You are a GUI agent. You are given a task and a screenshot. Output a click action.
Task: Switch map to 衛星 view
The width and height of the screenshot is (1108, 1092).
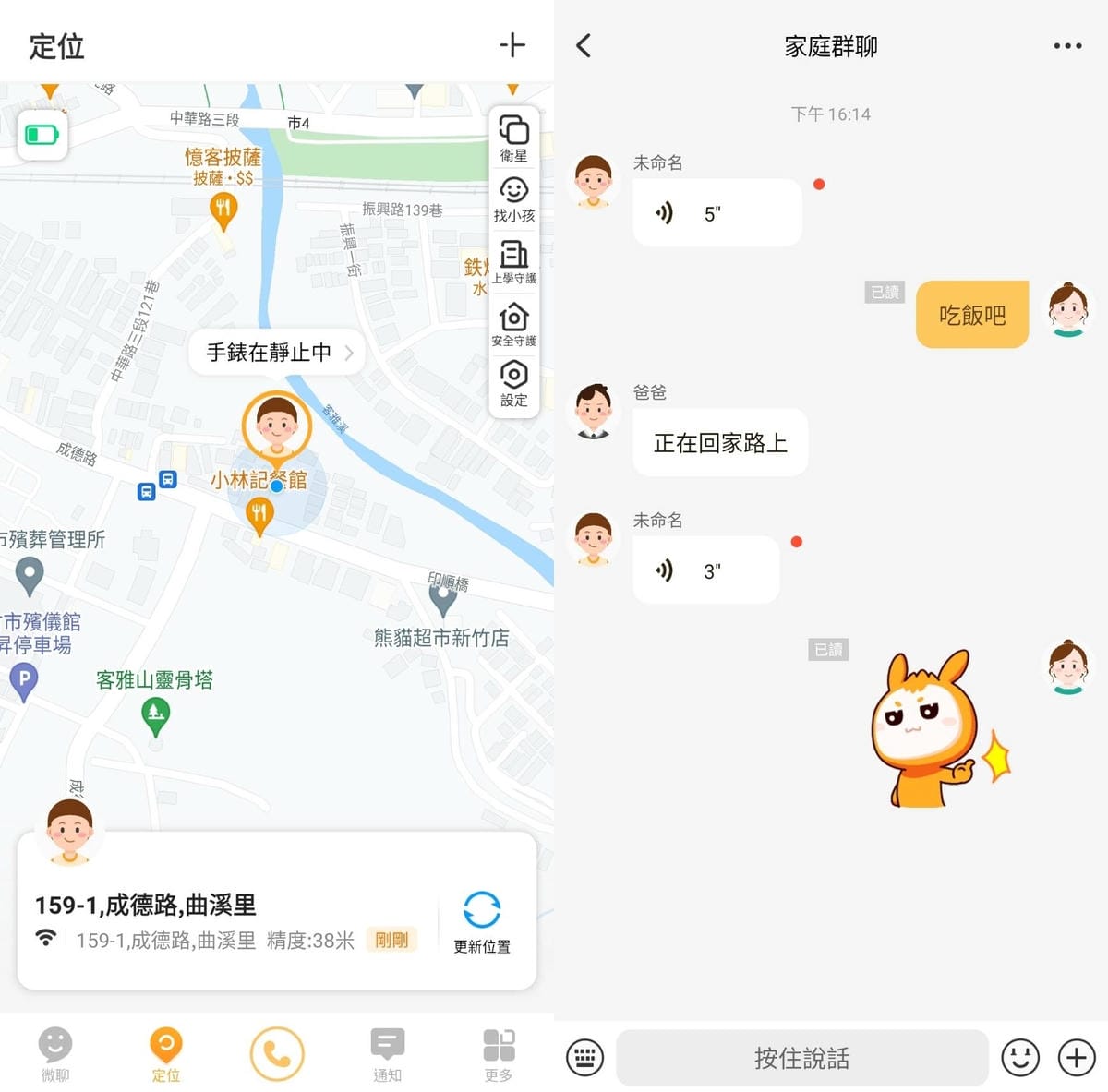[x=513, y=138]
